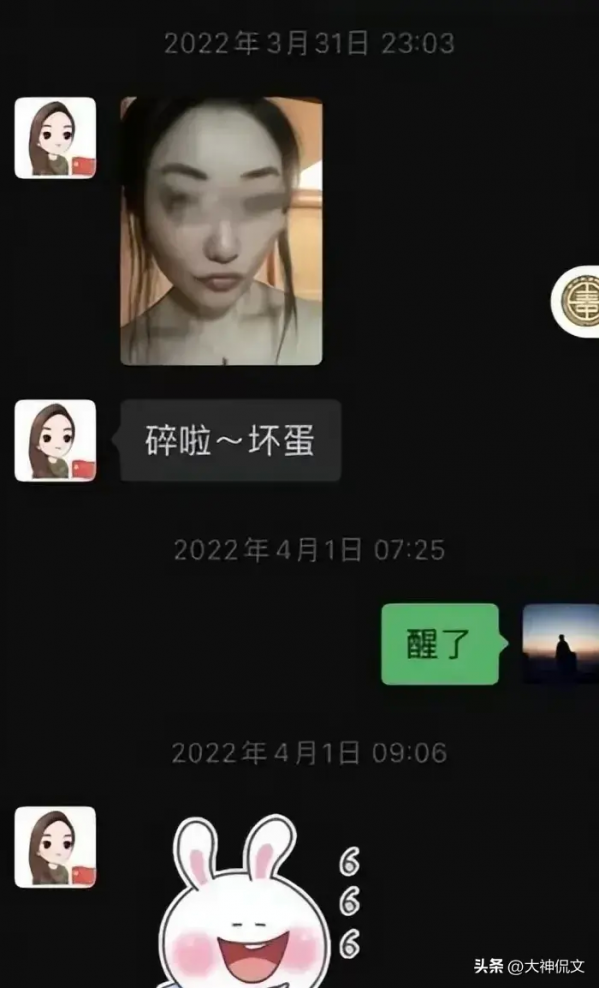The width and height of the screenshot is (600, 988).
Task: Tap the contact avatar beside the photo message
Action: [x=55, y=138]
